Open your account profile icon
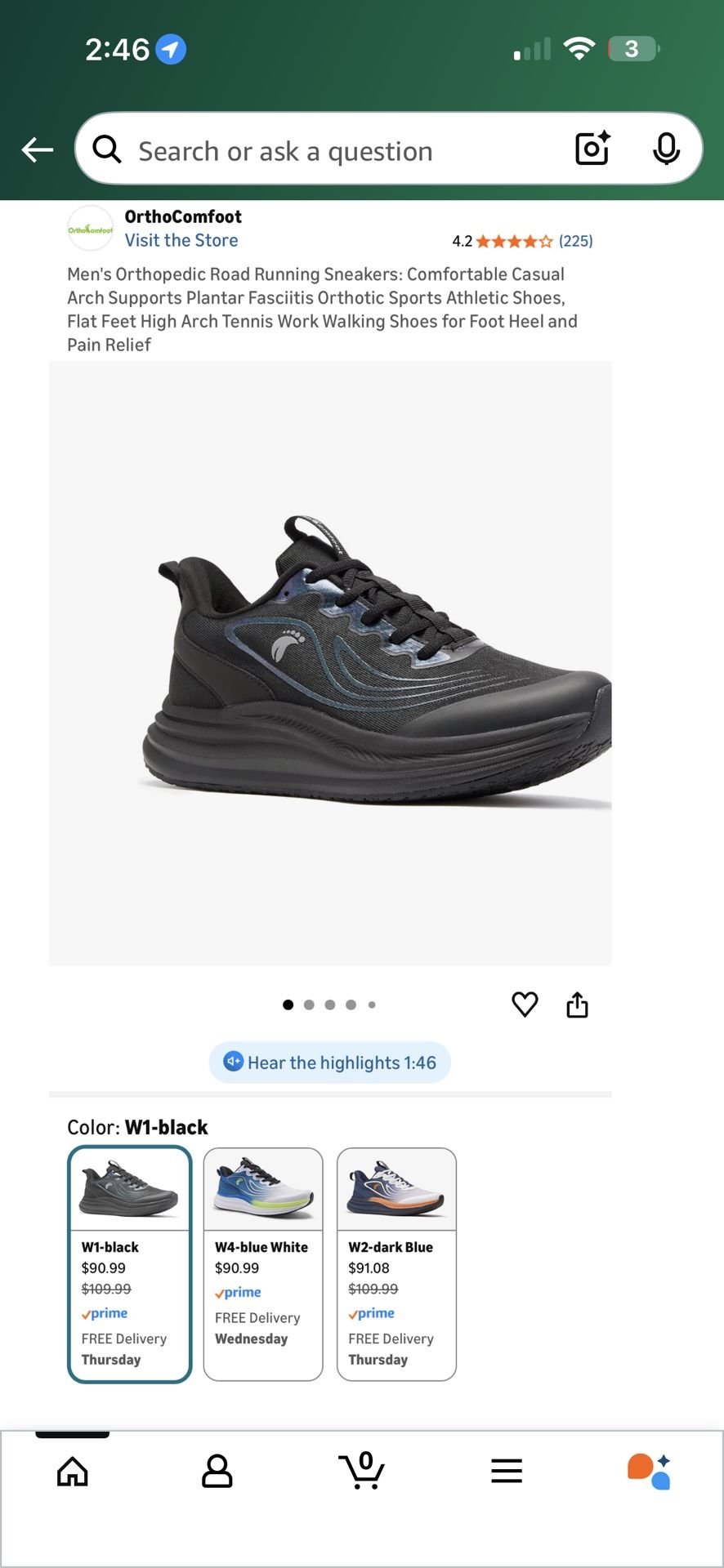The height and width of the screenshot is (1568, 724). [217, 1472]
